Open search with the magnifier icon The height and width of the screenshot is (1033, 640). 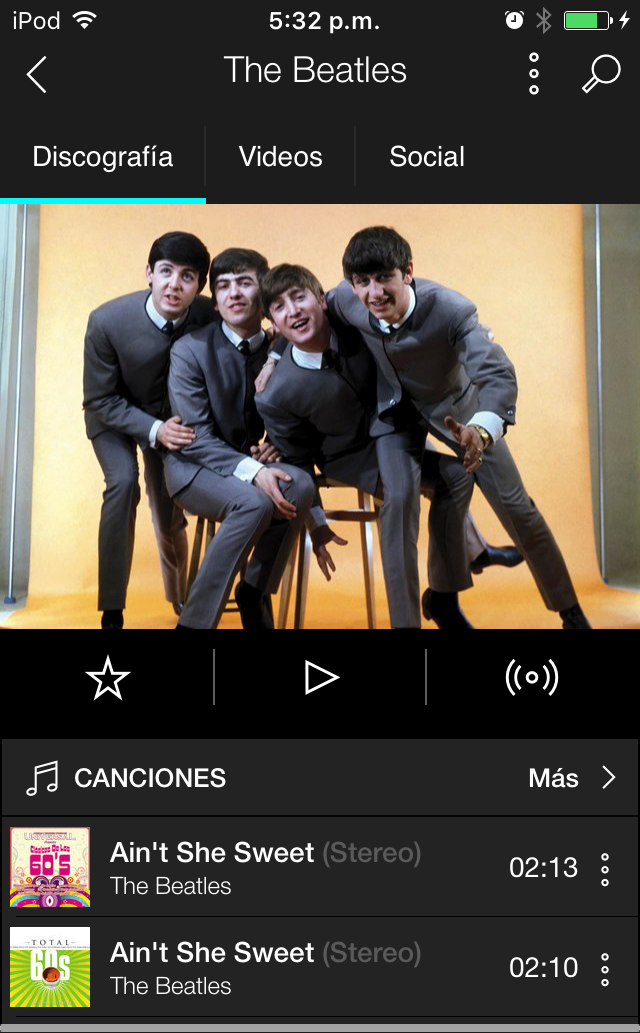click(601, 74)
